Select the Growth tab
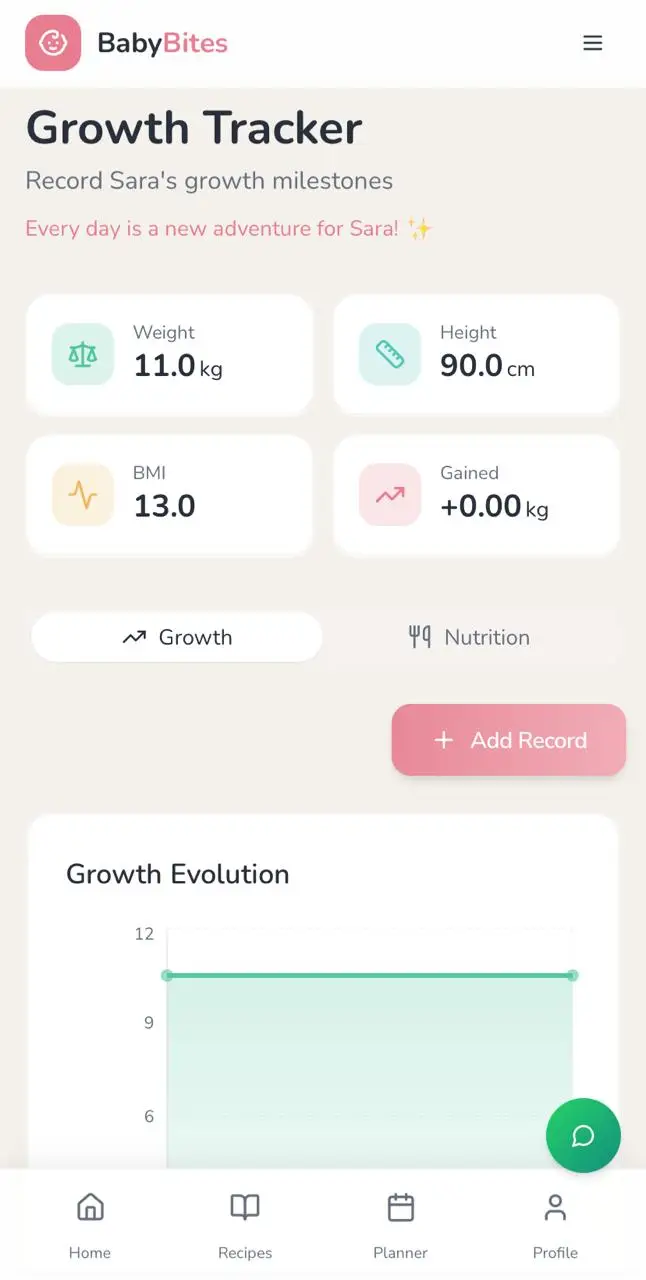Screen dimensions: 646x1280 pyautogui.click(x=177, y=637)
